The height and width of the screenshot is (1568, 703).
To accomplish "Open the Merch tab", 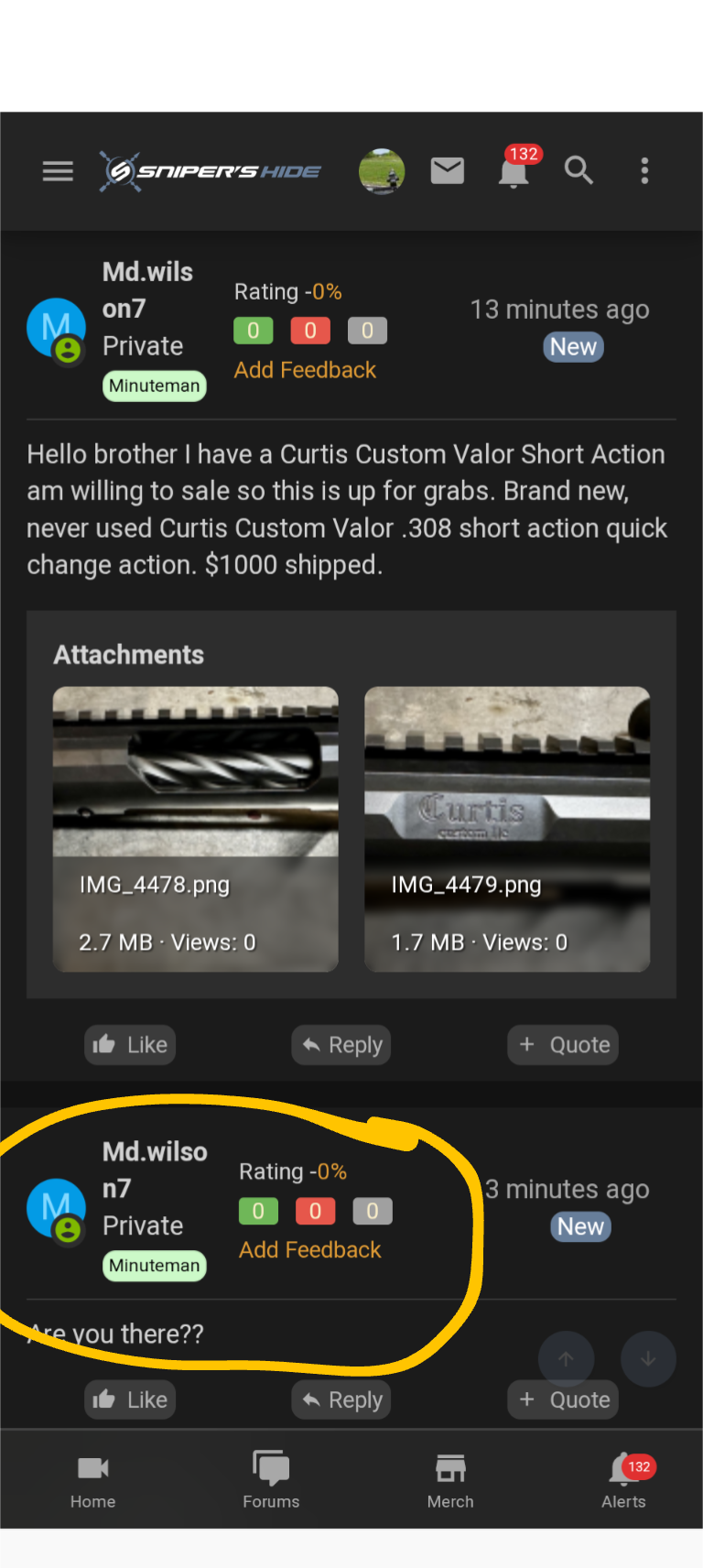I will [x=450, y=1480].
